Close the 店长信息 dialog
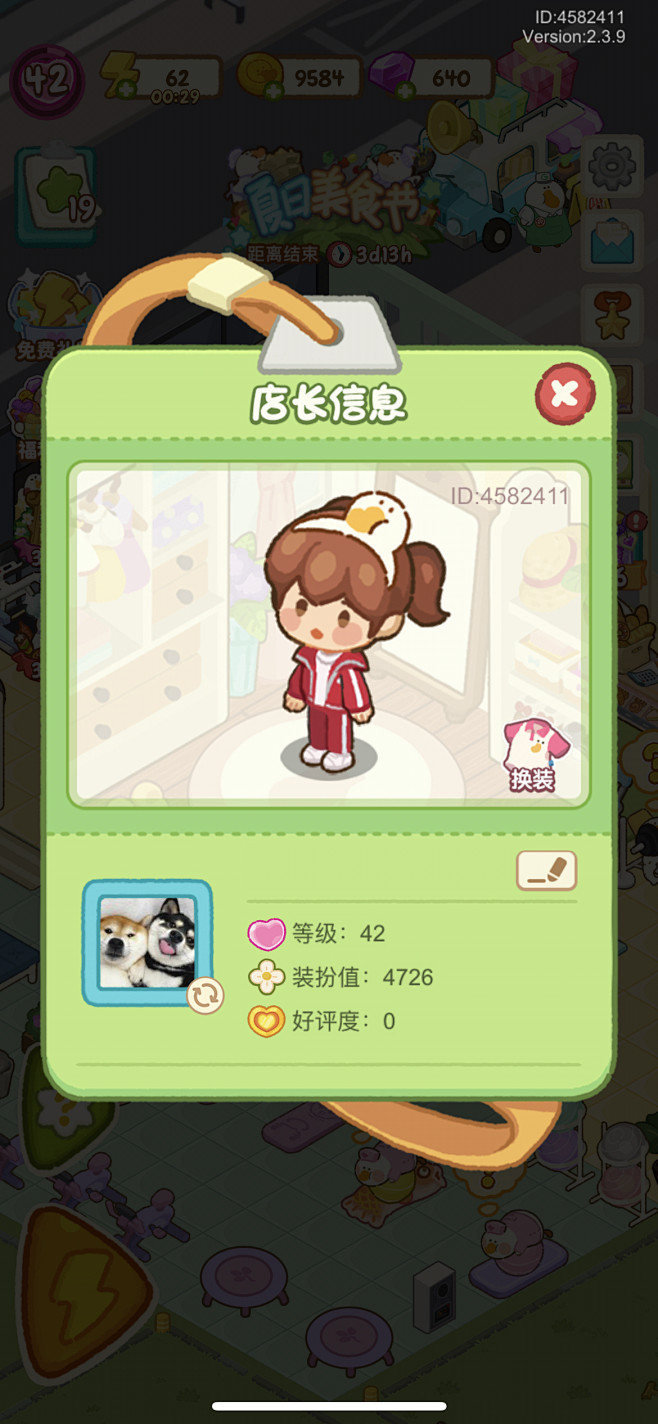Screen dimensions: 658x1424 [565, 394]
